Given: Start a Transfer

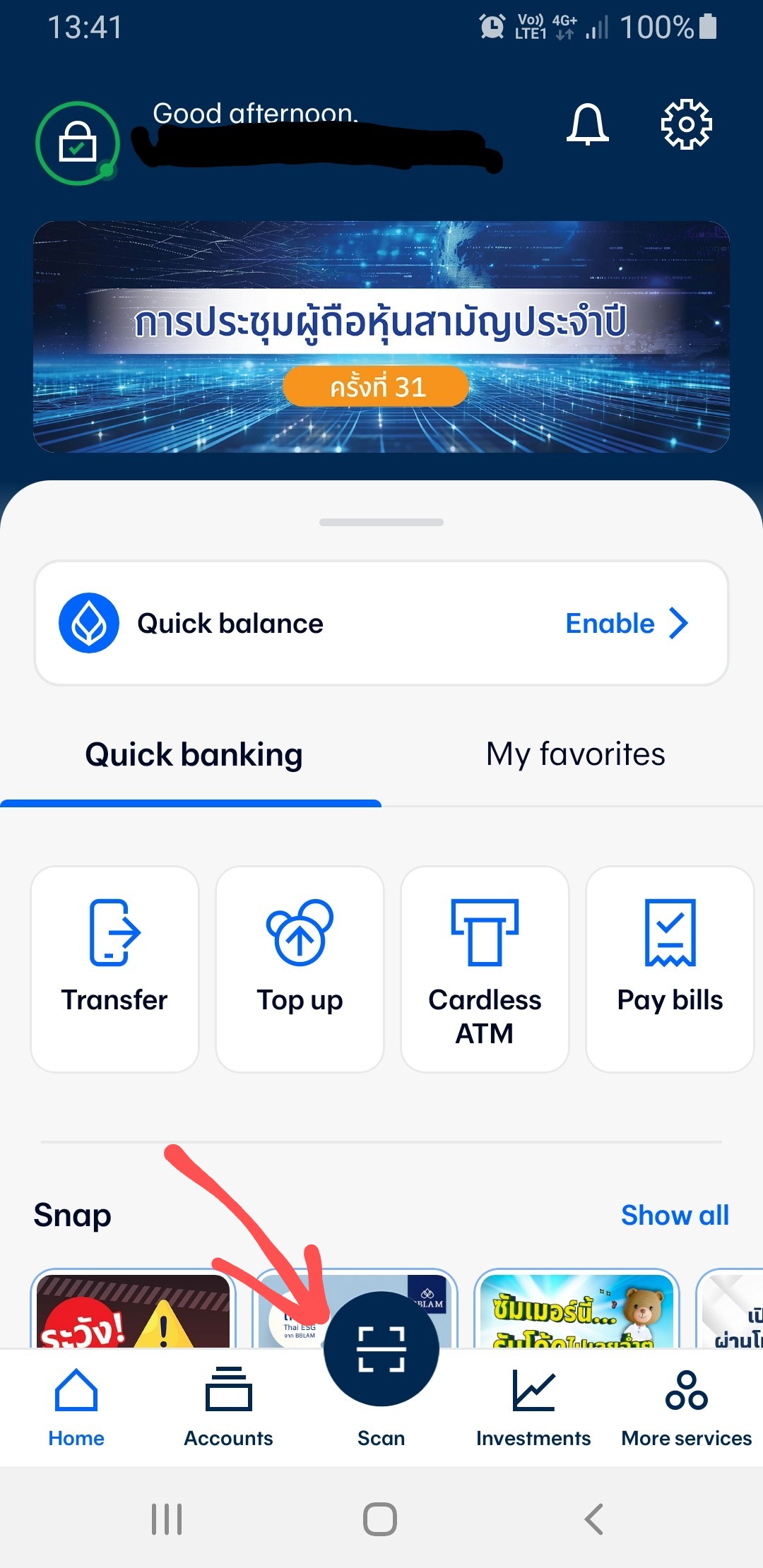Looking at the screenshot, I should pyautogui.click(x=114, y=968).
